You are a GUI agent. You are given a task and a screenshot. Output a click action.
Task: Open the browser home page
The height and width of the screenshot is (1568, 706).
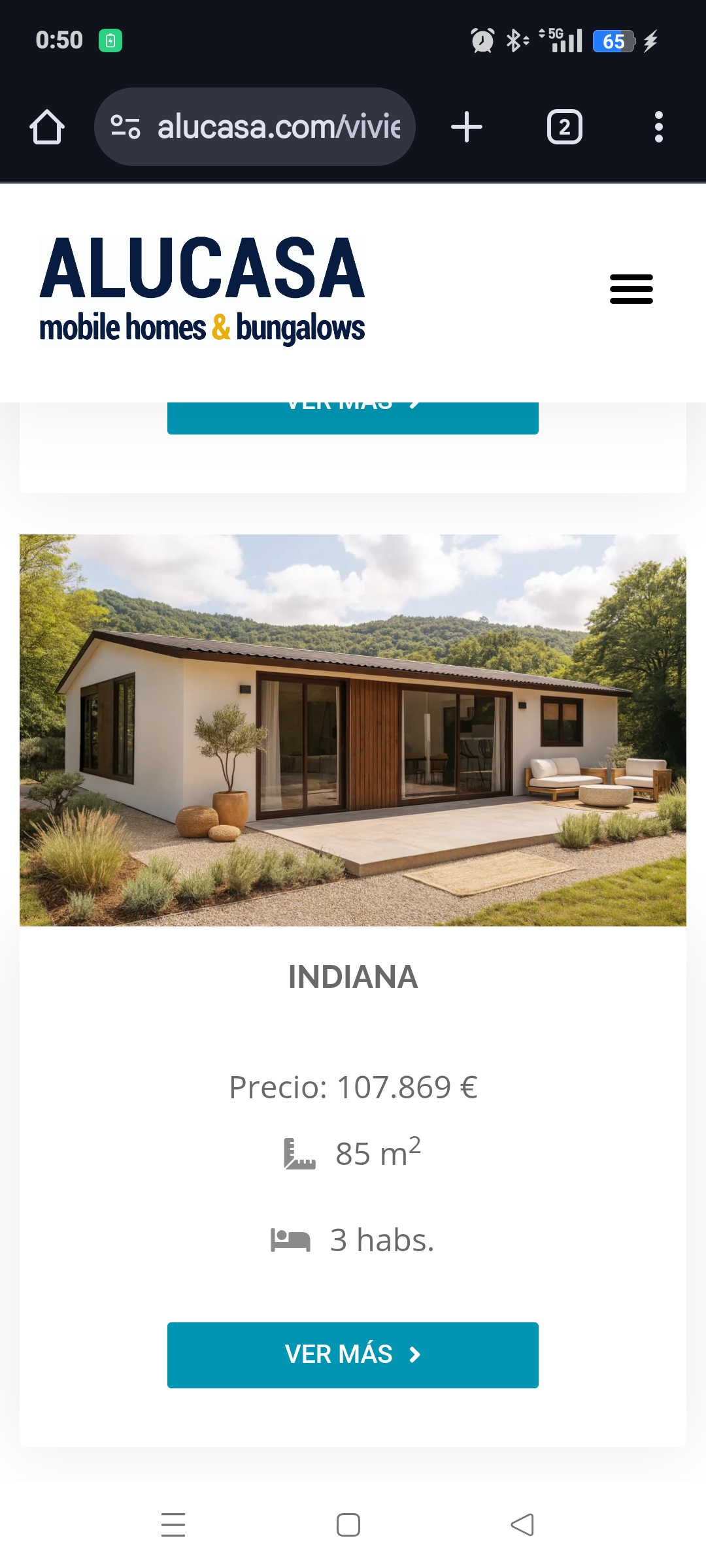pos(47,127)
